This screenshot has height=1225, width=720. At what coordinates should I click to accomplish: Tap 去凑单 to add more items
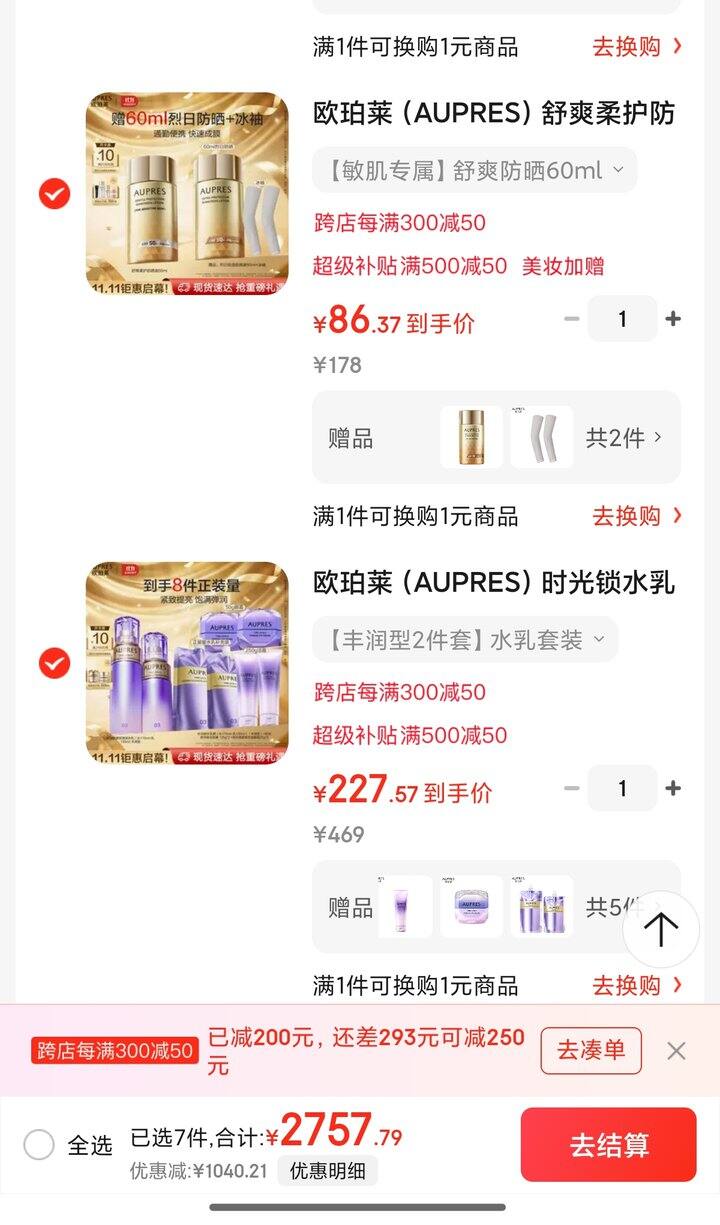coord(591,1050)
